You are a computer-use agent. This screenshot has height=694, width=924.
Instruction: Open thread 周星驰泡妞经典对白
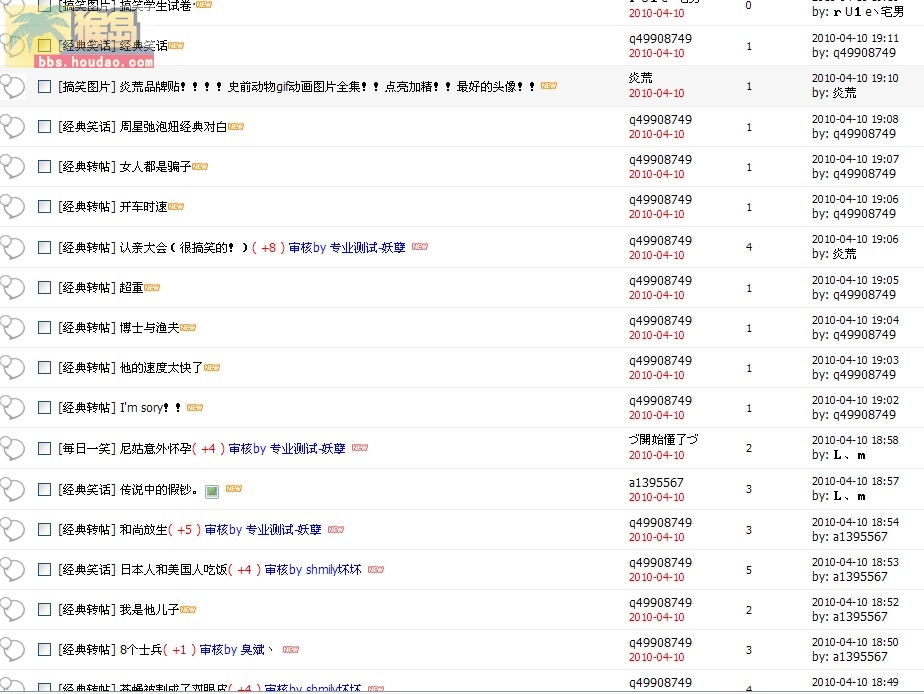pyautogui.click(x=173, y=127)
